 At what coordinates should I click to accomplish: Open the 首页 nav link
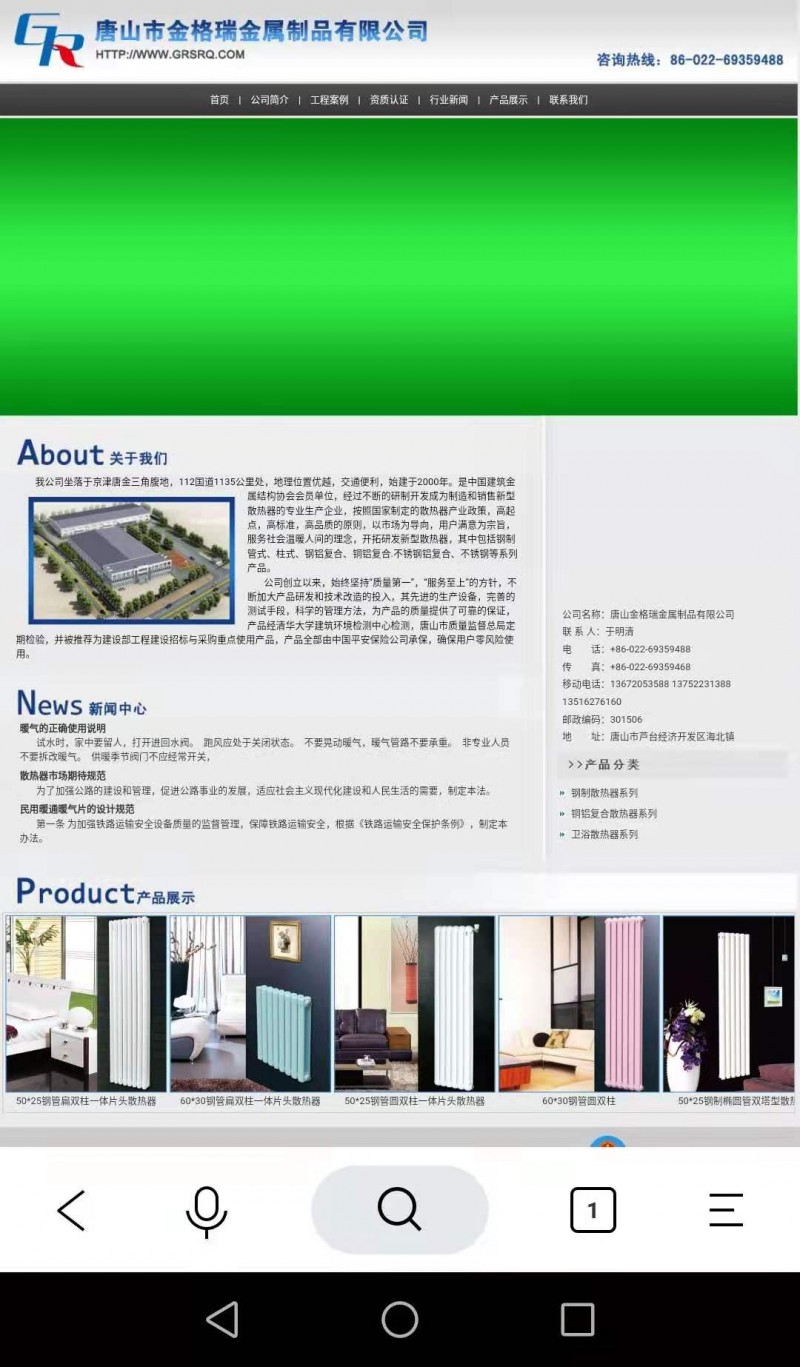219,100
